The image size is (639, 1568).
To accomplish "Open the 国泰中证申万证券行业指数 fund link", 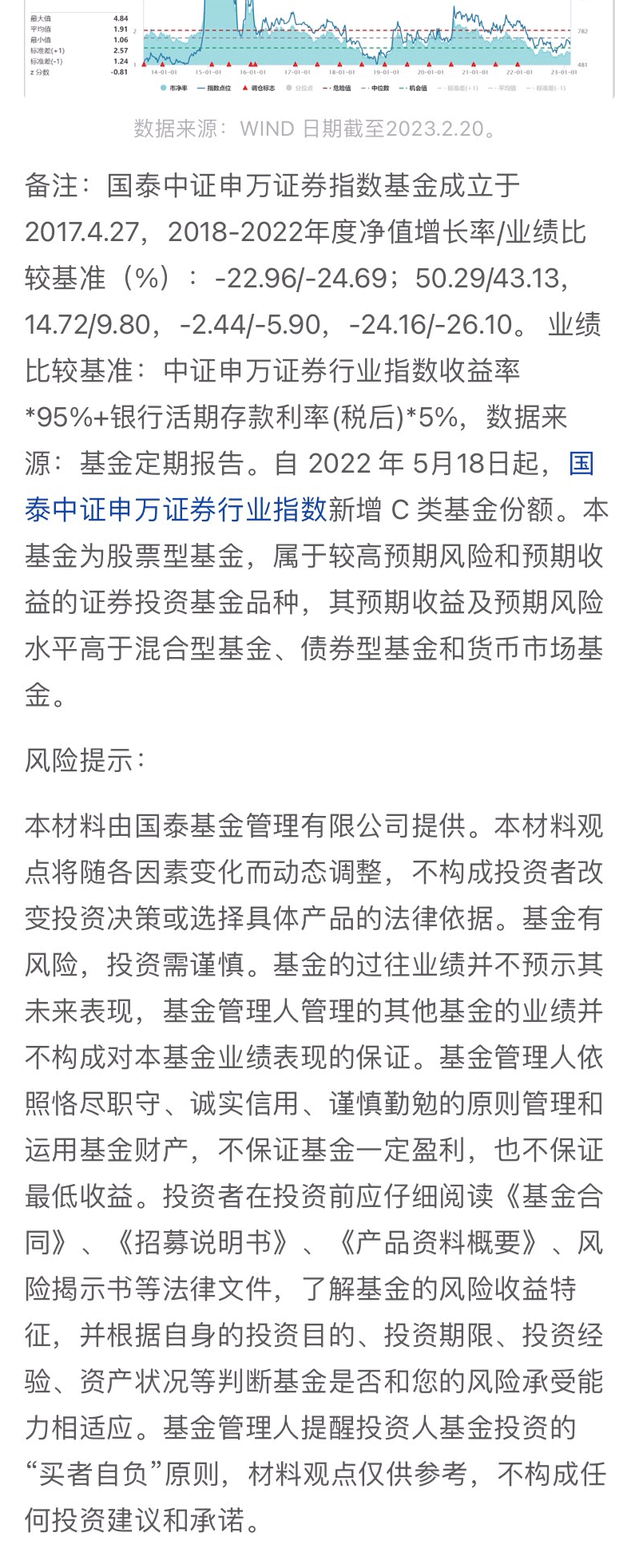I will [176, 509].
